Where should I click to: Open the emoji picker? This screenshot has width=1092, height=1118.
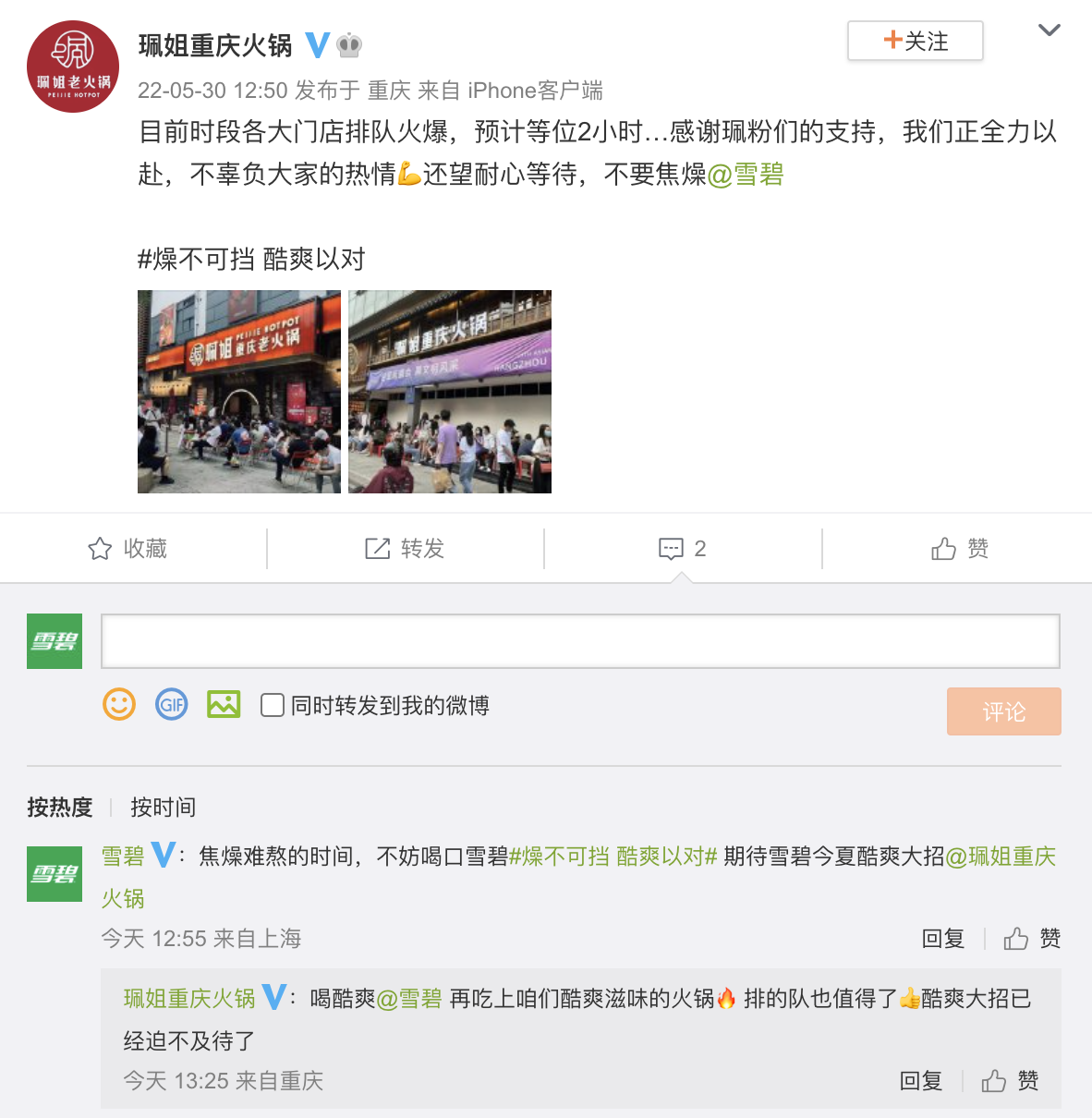[119, 705]
